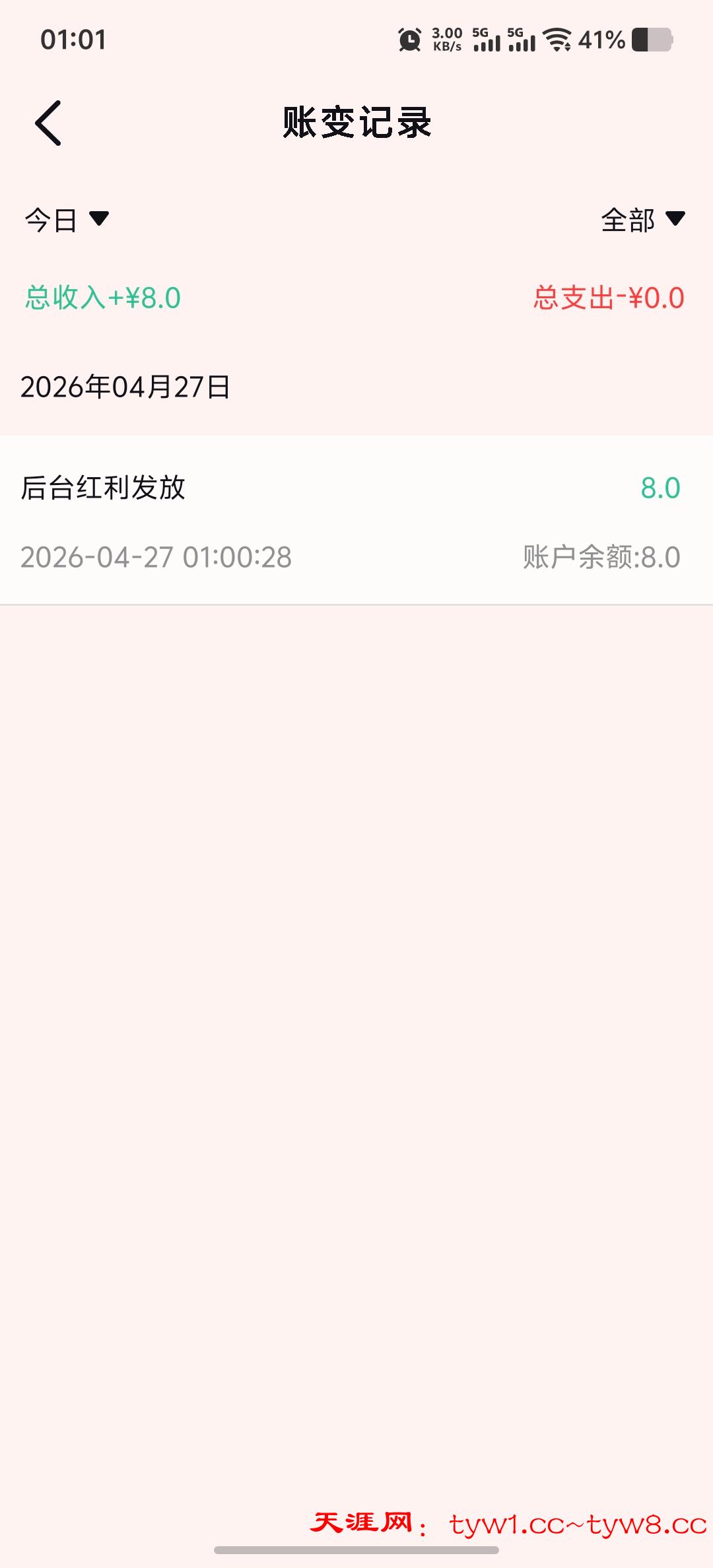Go back using the top-left arrow
713x1568 pixels.
pos(48,123)
